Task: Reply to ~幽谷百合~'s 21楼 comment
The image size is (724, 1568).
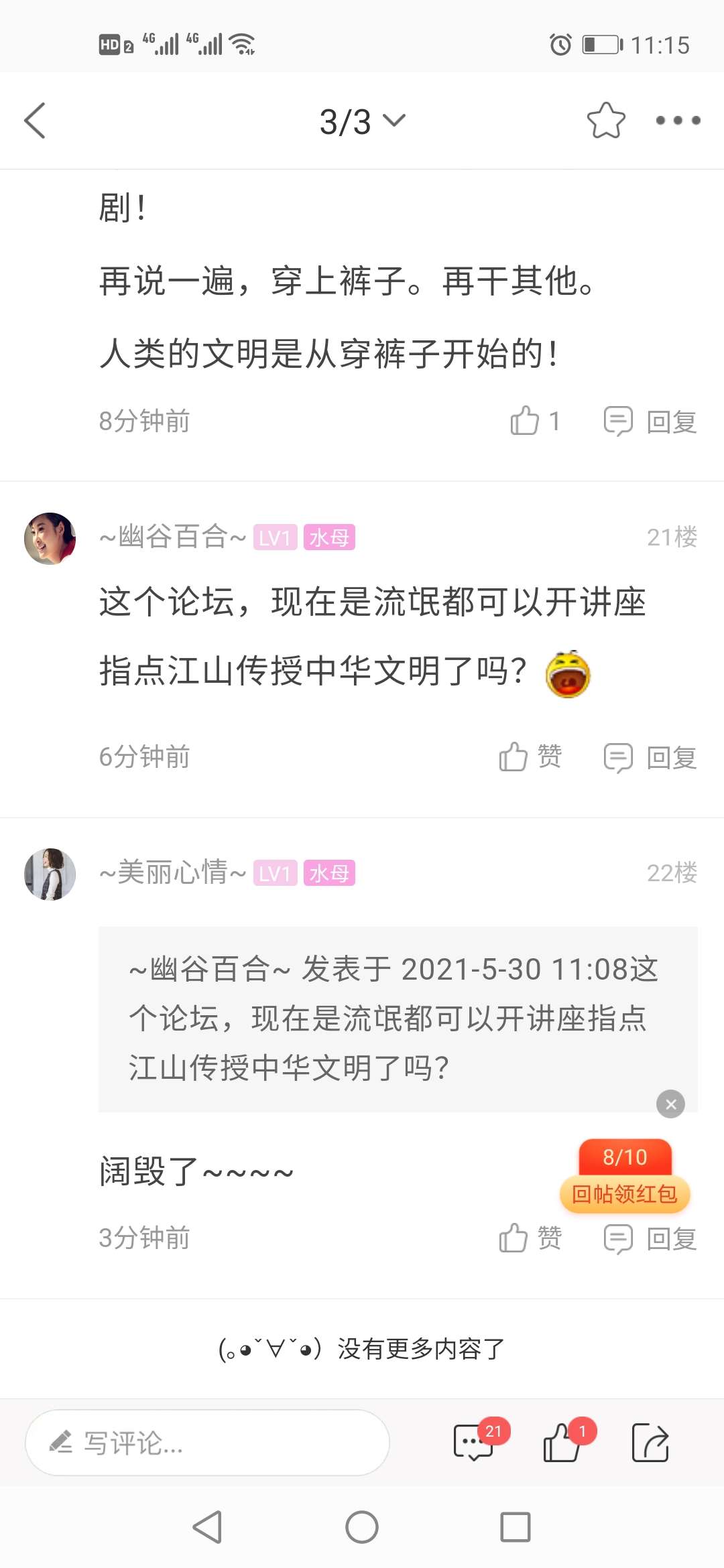Action: (x=650, y=757)
